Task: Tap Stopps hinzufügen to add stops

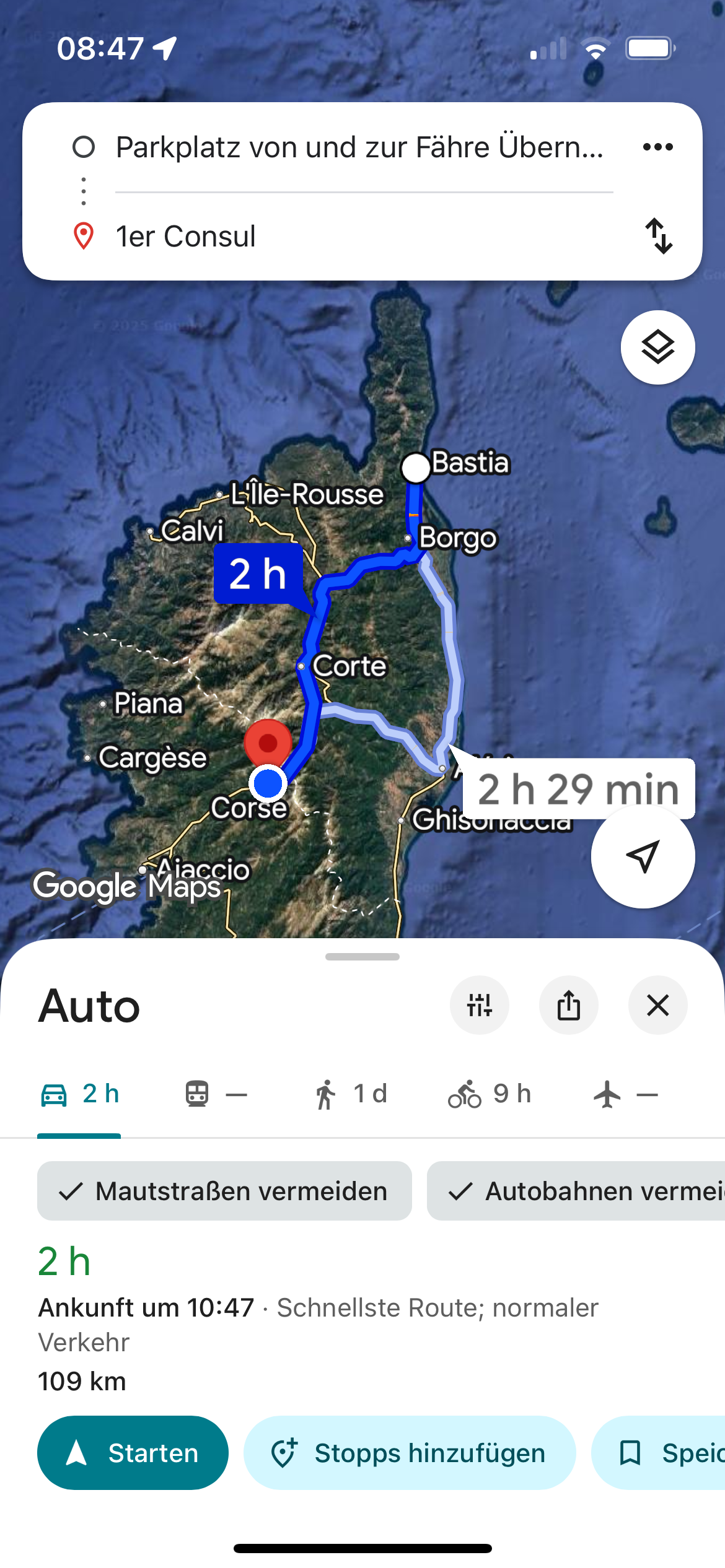Action: (409, 1453)
